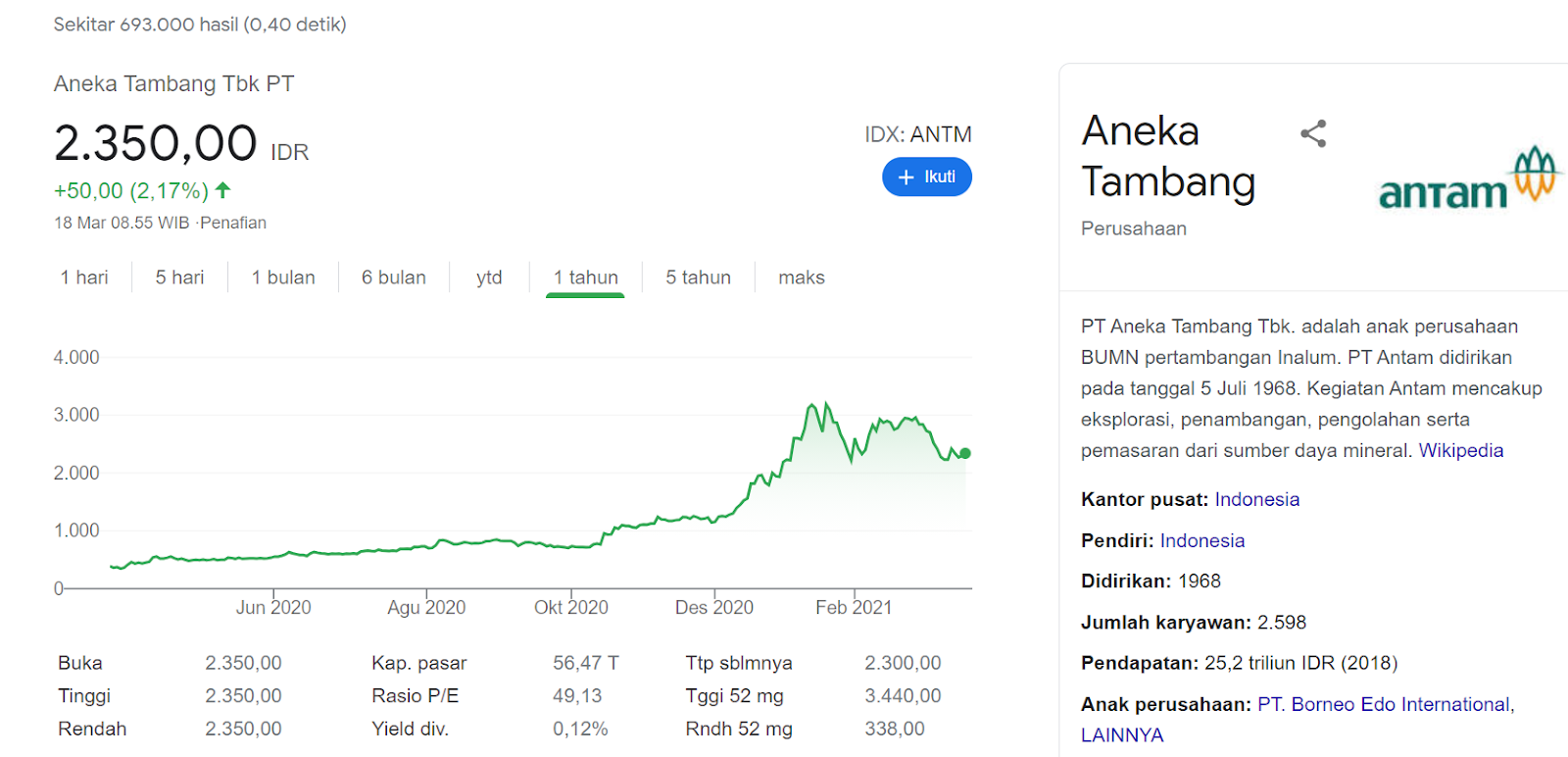Open the maks chart range
This screenshot has height=757, width=1568.
(802, 278)
